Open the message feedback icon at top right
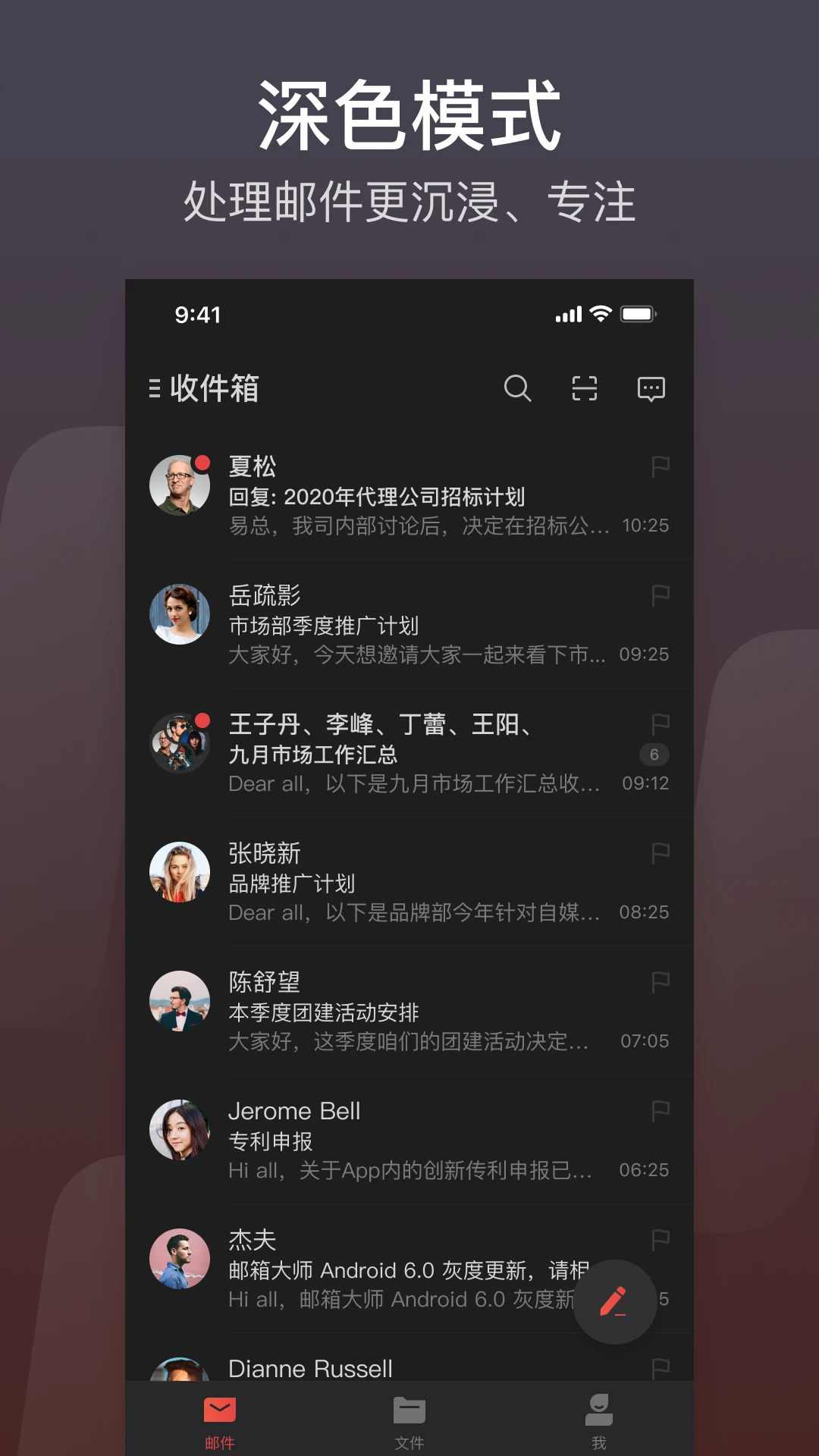The image size is (819, 1456). click(x=651, y=389)
